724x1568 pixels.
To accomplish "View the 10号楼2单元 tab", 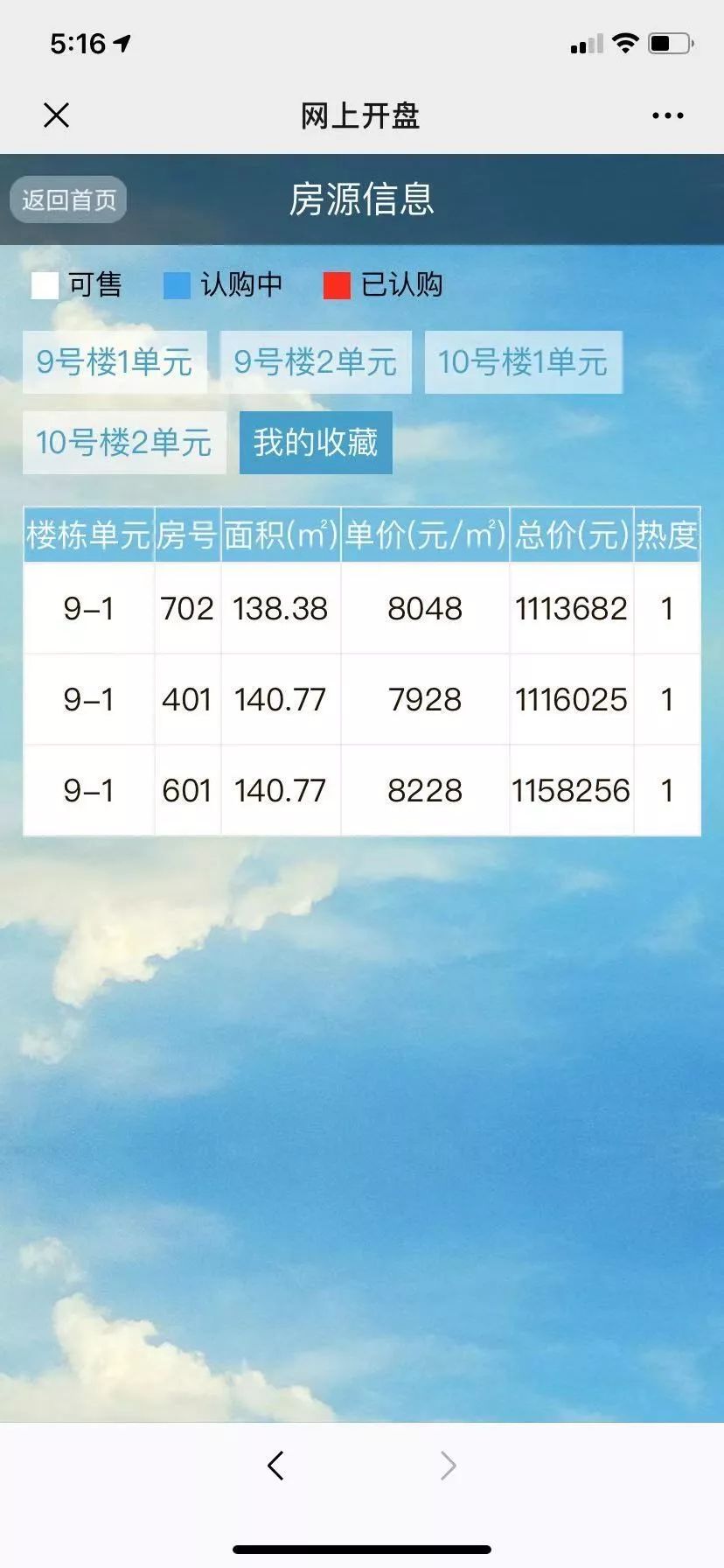I will (x=124, y=443).
